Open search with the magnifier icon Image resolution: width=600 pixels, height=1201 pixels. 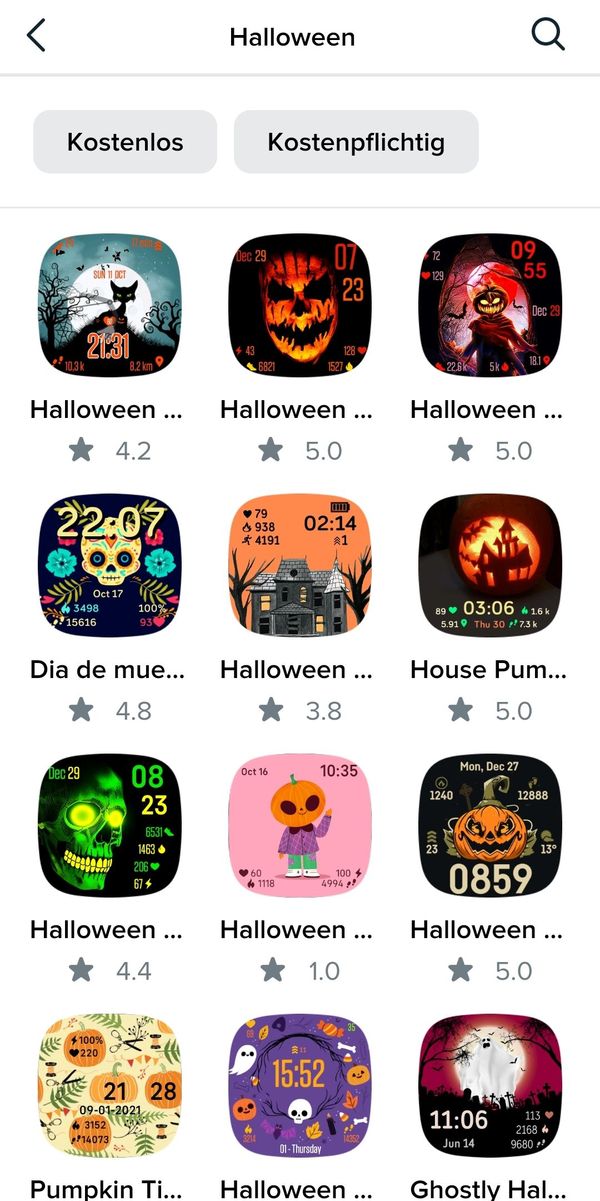(x=547, y=36)
